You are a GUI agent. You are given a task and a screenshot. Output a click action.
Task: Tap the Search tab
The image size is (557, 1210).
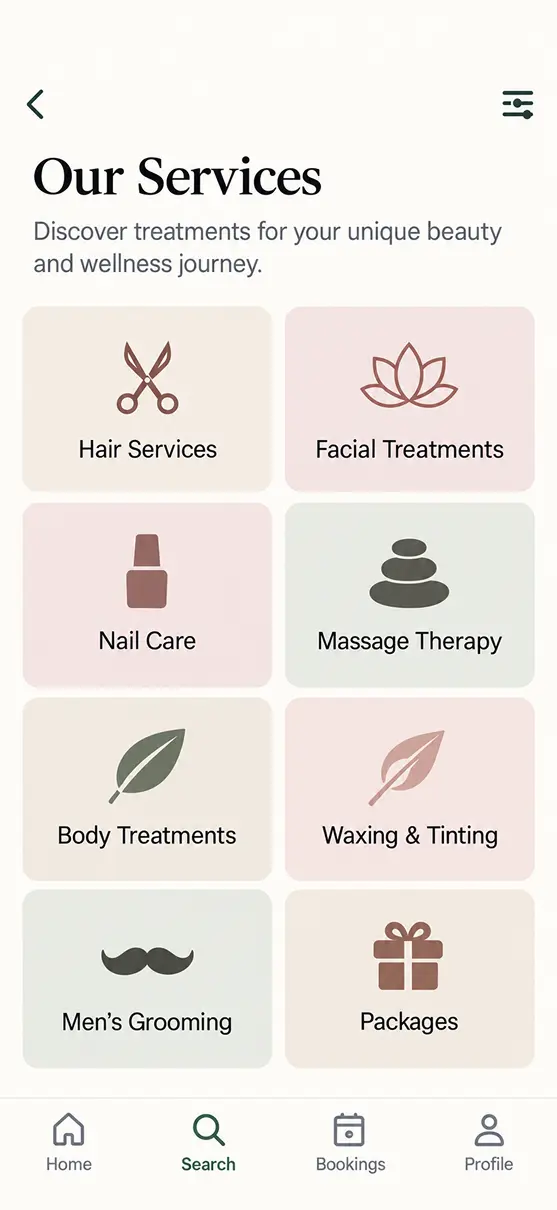[x=209, y=1143]
